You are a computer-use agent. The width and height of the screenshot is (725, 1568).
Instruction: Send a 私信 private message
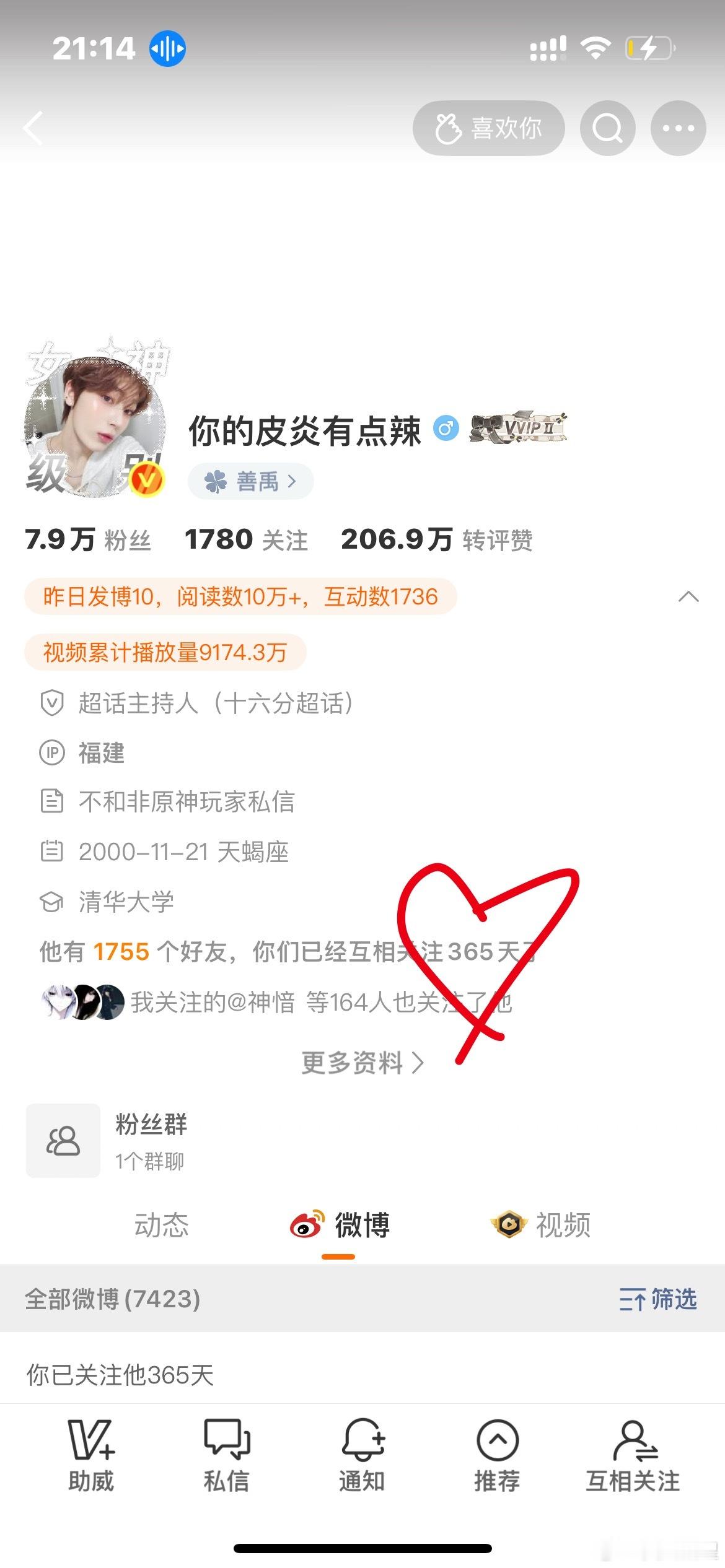tap(226, 1455)
